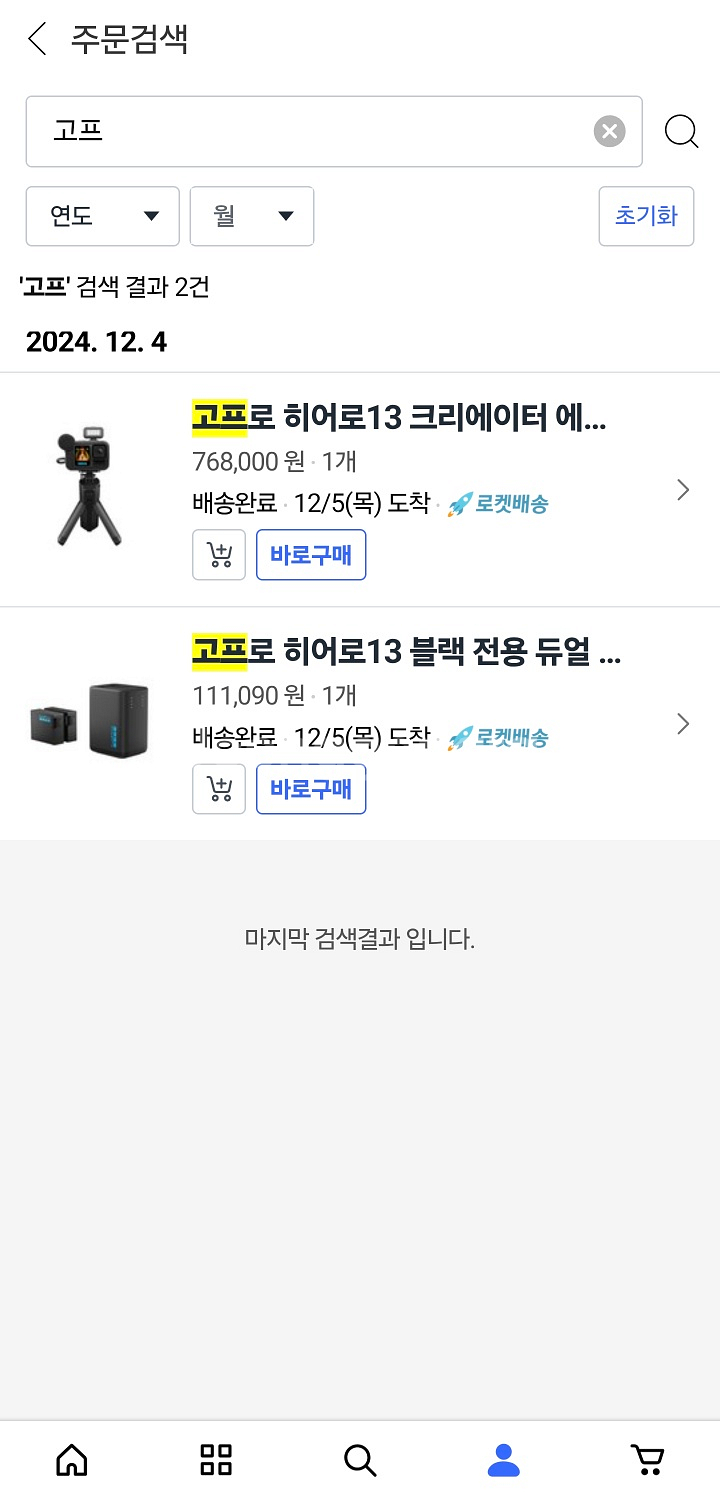Image resolution: width=720 pixels, height=1504 pixels.
Task: Add 고프로 히어로13 크리에이터 to cart
Action: pos(219,555)
